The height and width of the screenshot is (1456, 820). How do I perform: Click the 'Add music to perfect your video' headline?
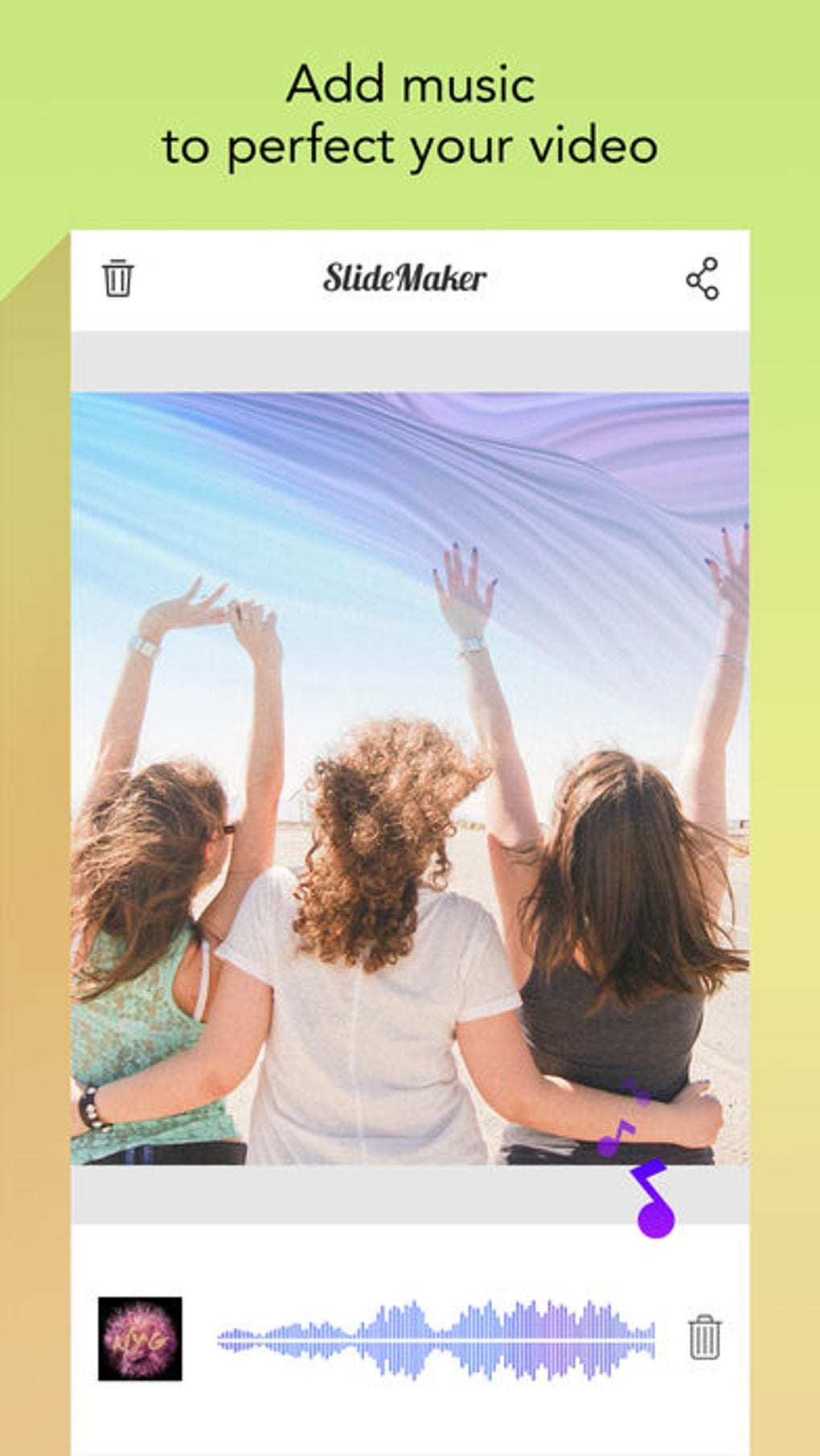tap(408, 113)
